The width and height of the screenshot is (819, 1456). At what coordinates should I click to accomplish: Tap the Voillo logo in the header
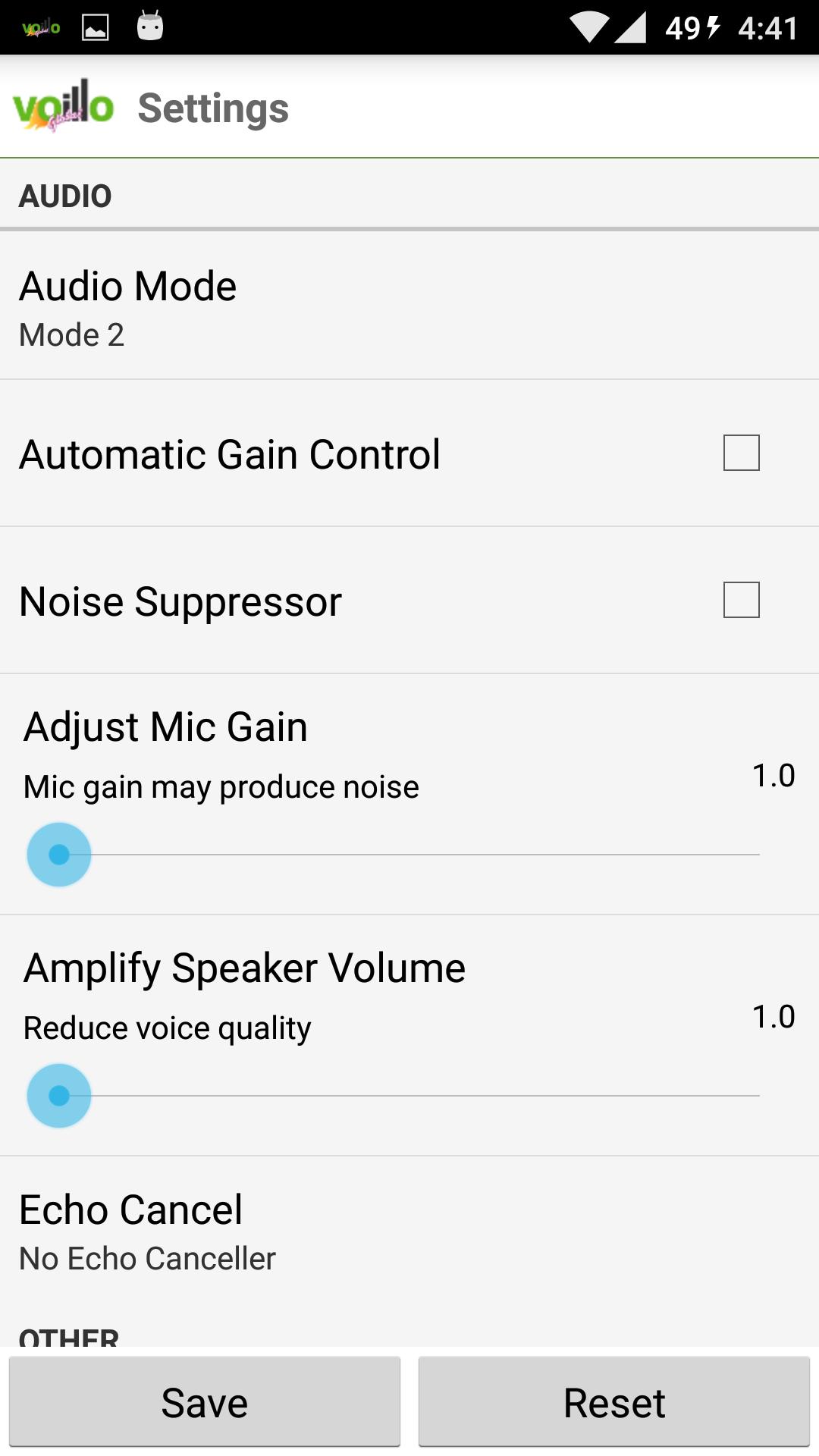click(x=64, y=106)
